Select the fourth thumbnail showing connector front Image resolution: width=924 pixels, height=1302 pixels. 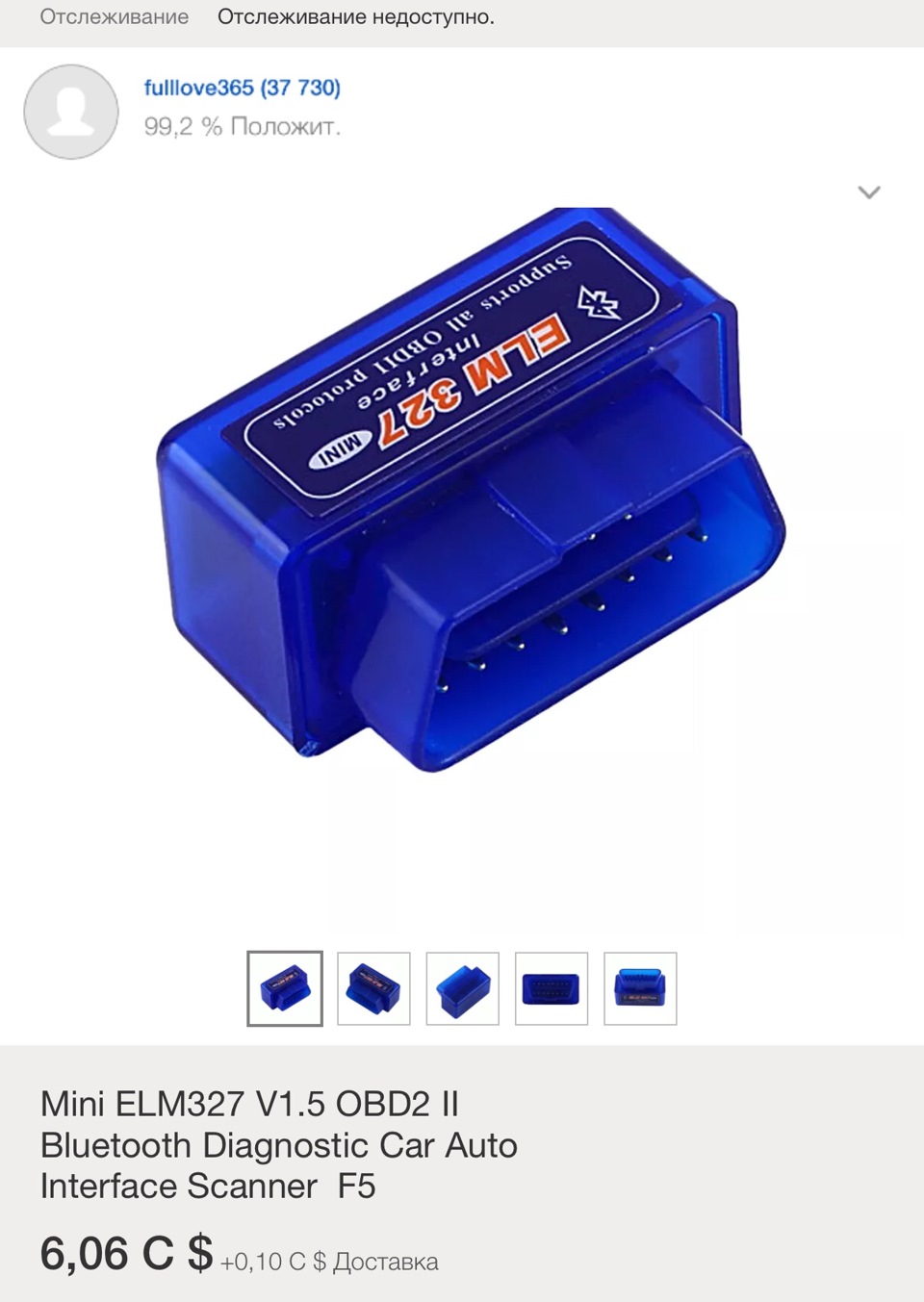click(552, 988)
